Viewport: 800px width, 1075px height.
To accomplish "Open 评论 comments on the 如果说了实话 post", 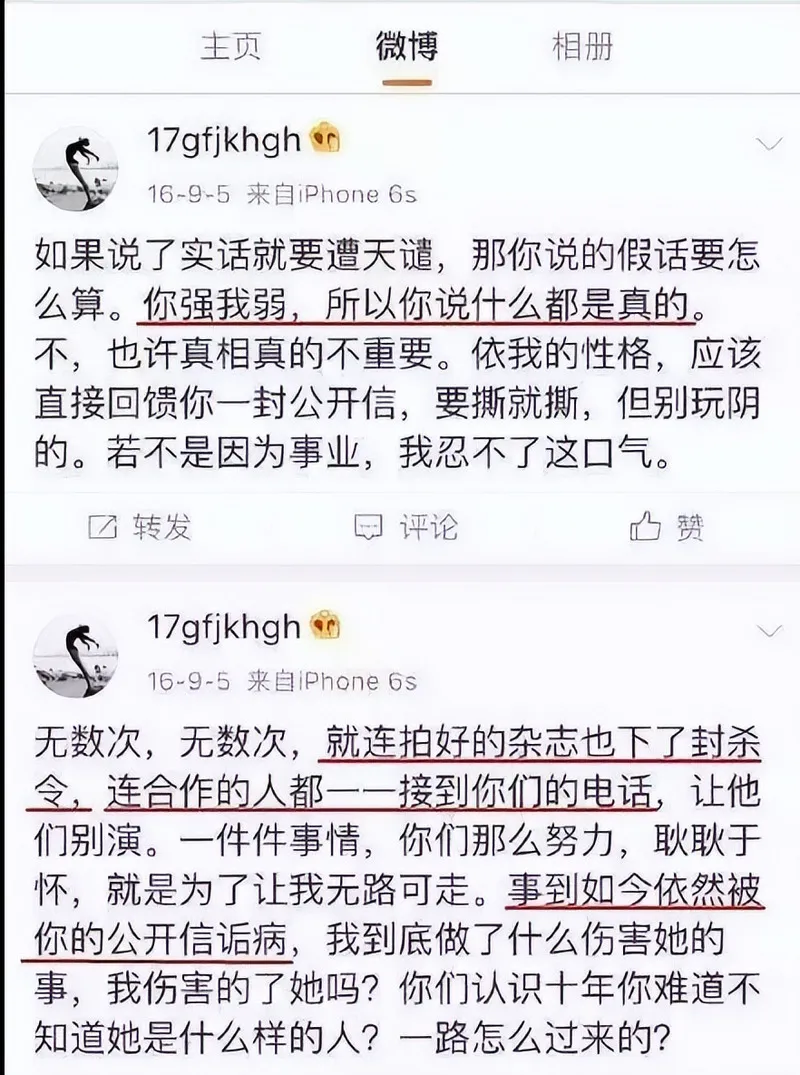I will click(407, 526).
